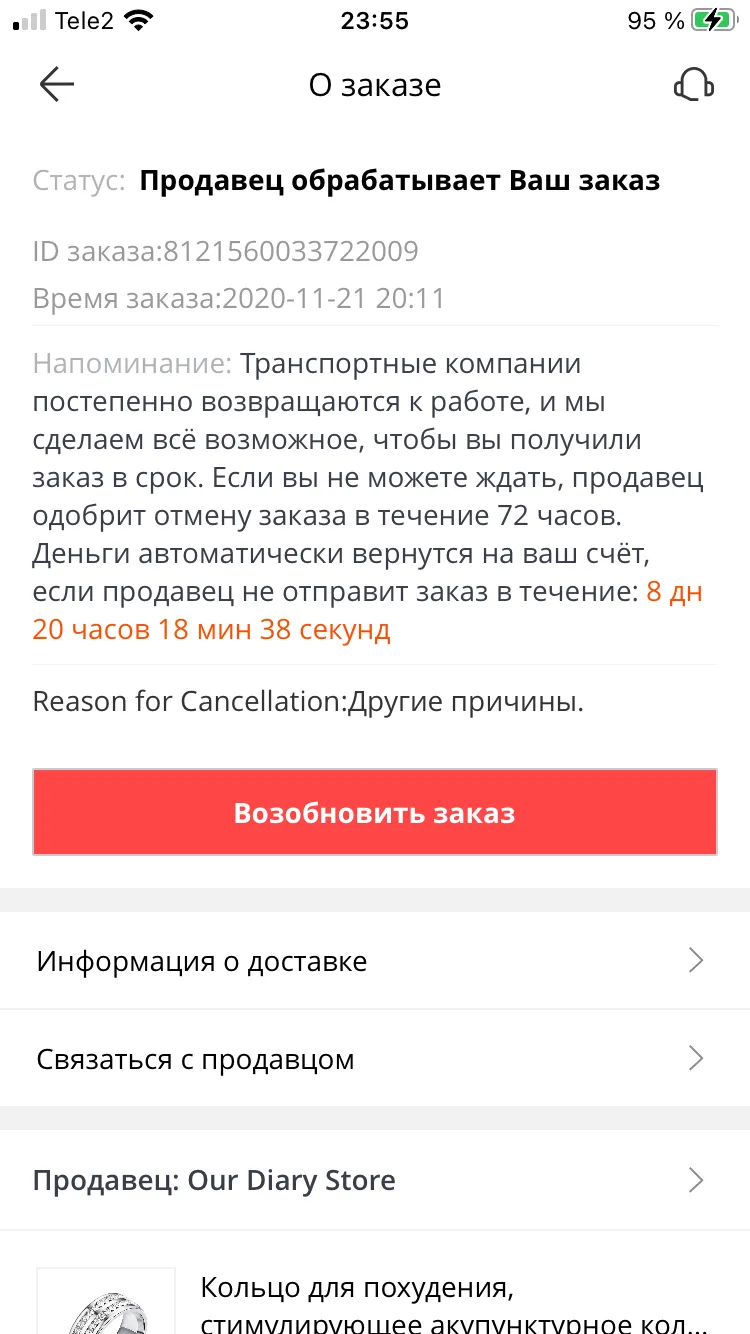Open customer support headset icon

pos(693,85)
